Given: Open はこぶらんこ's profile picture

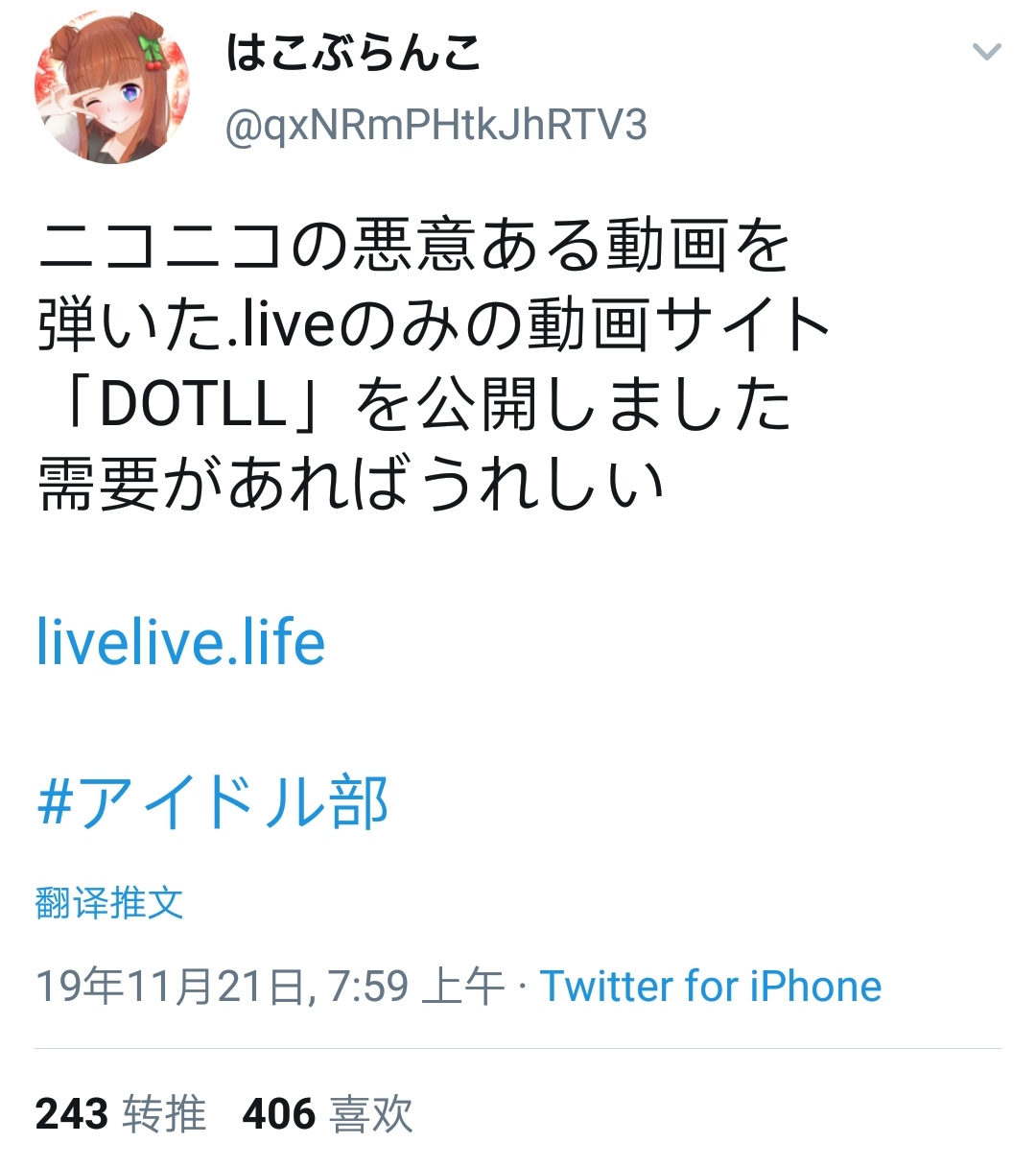Looking at the screenshot, I should pyautogui.click(x=112, y=86).
